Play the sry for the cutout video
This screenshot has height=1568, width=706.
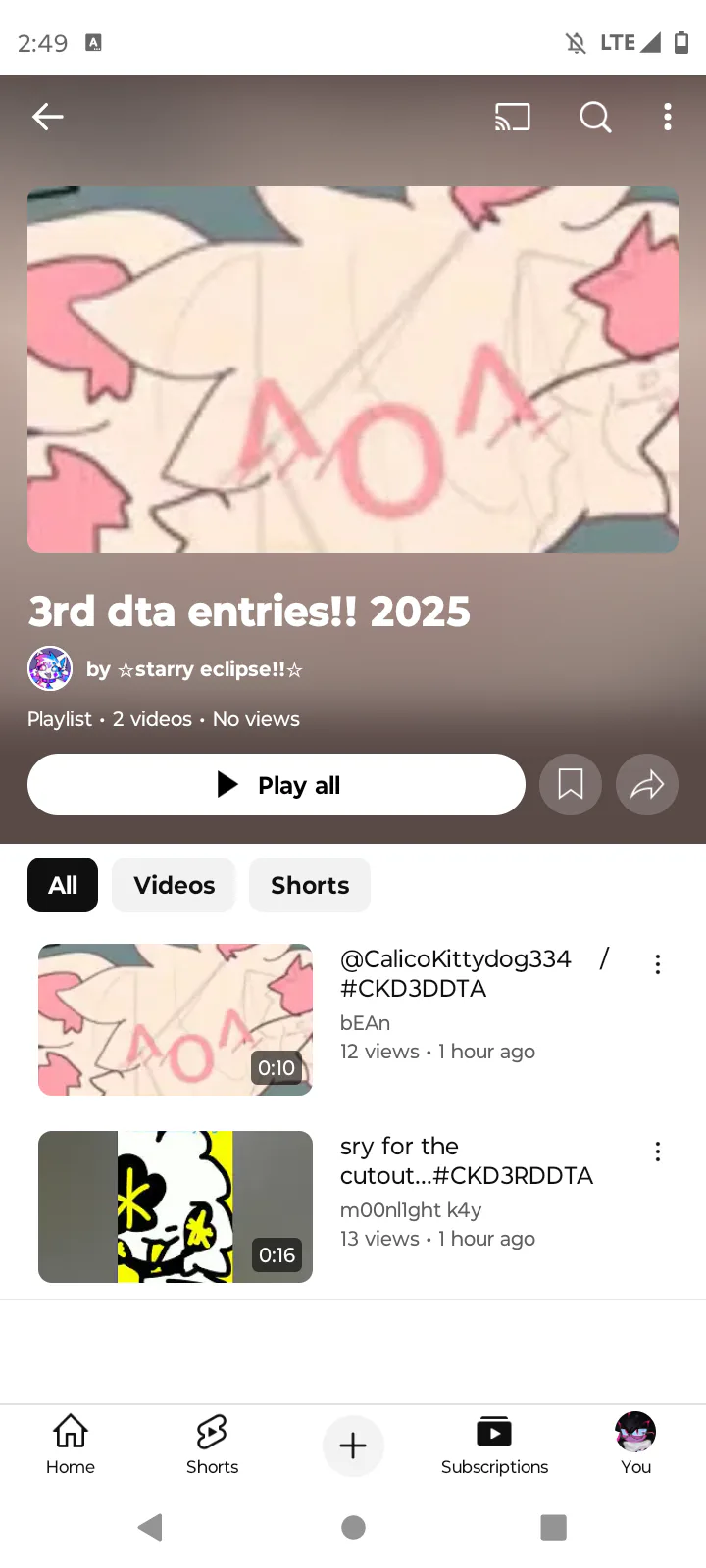click(x=176, y=1206)
